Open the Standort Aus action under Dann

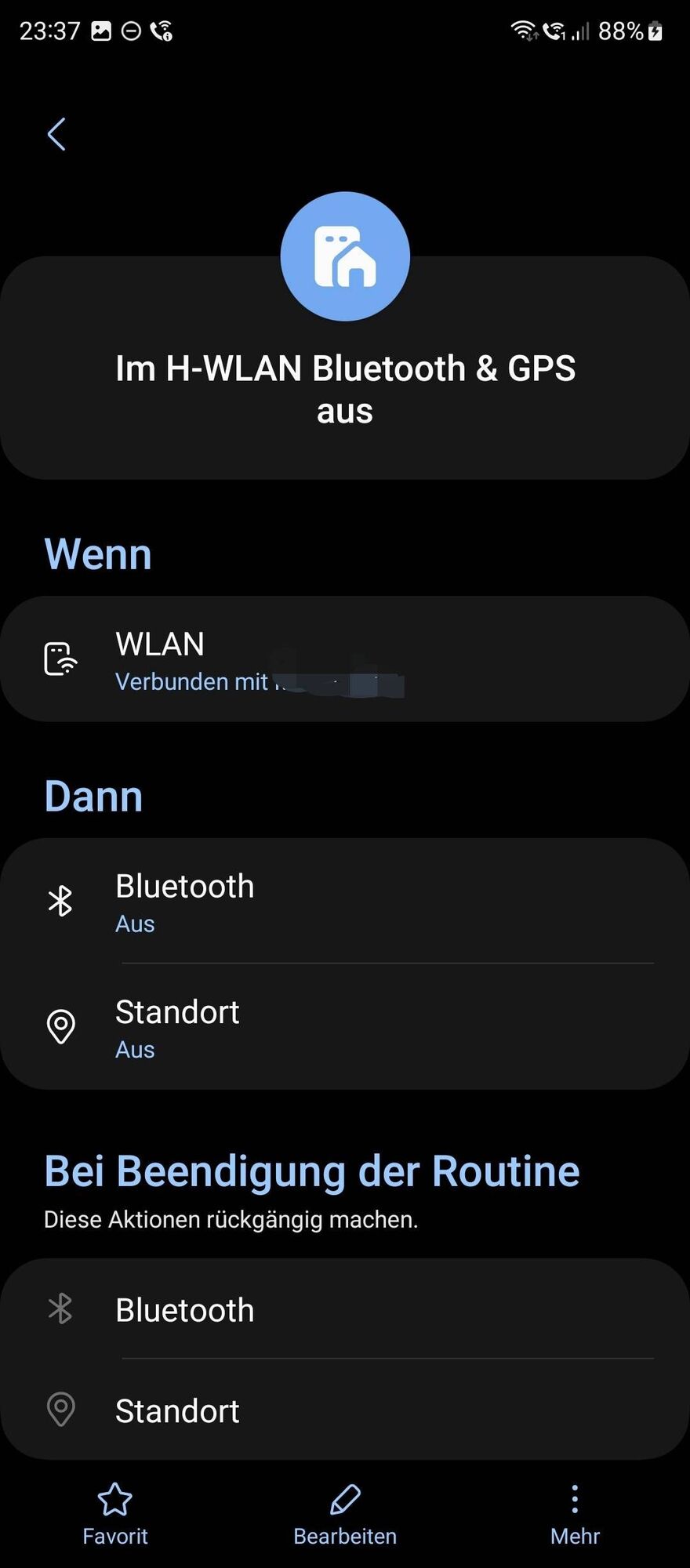(345, 1028)
